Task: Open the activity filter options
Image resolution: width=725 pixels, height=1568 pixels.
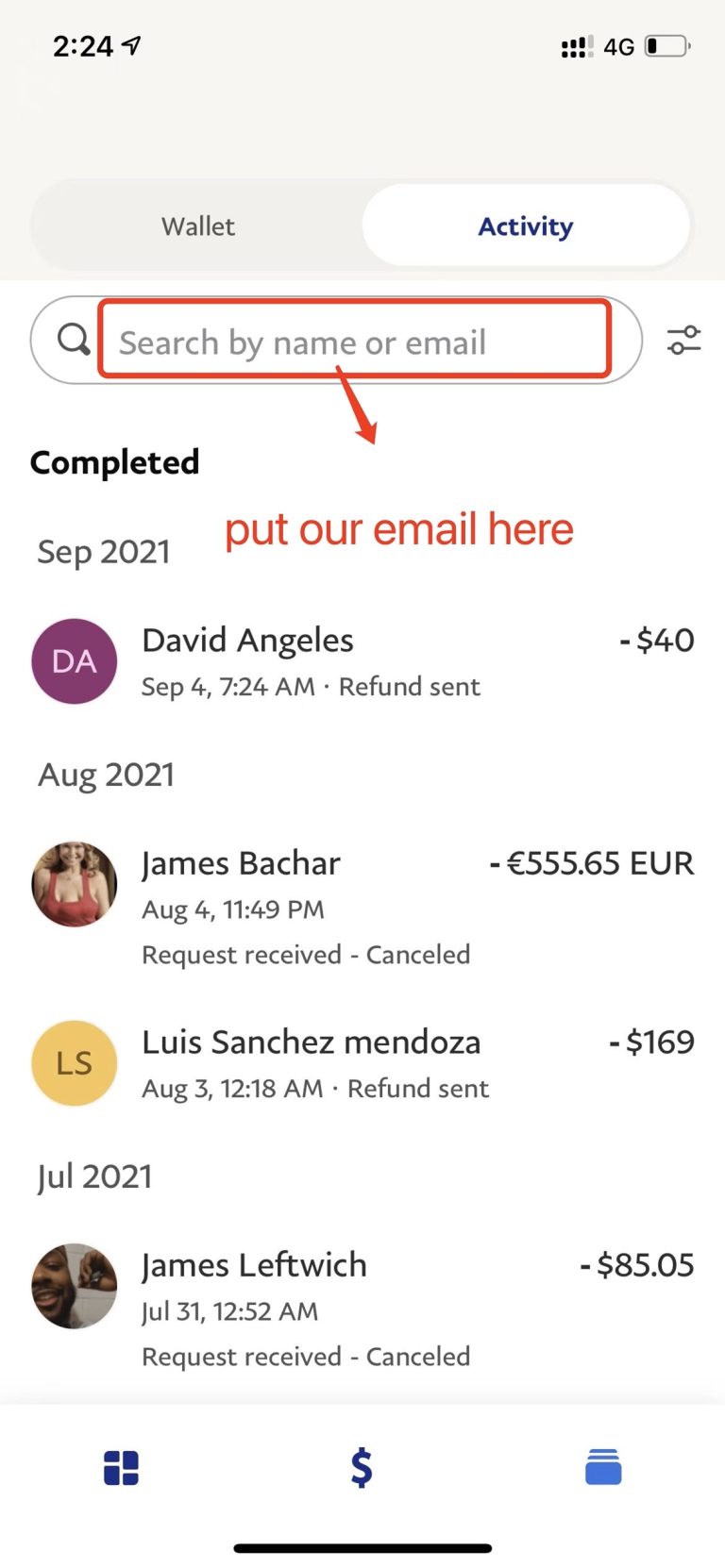Action: [683, 341]
